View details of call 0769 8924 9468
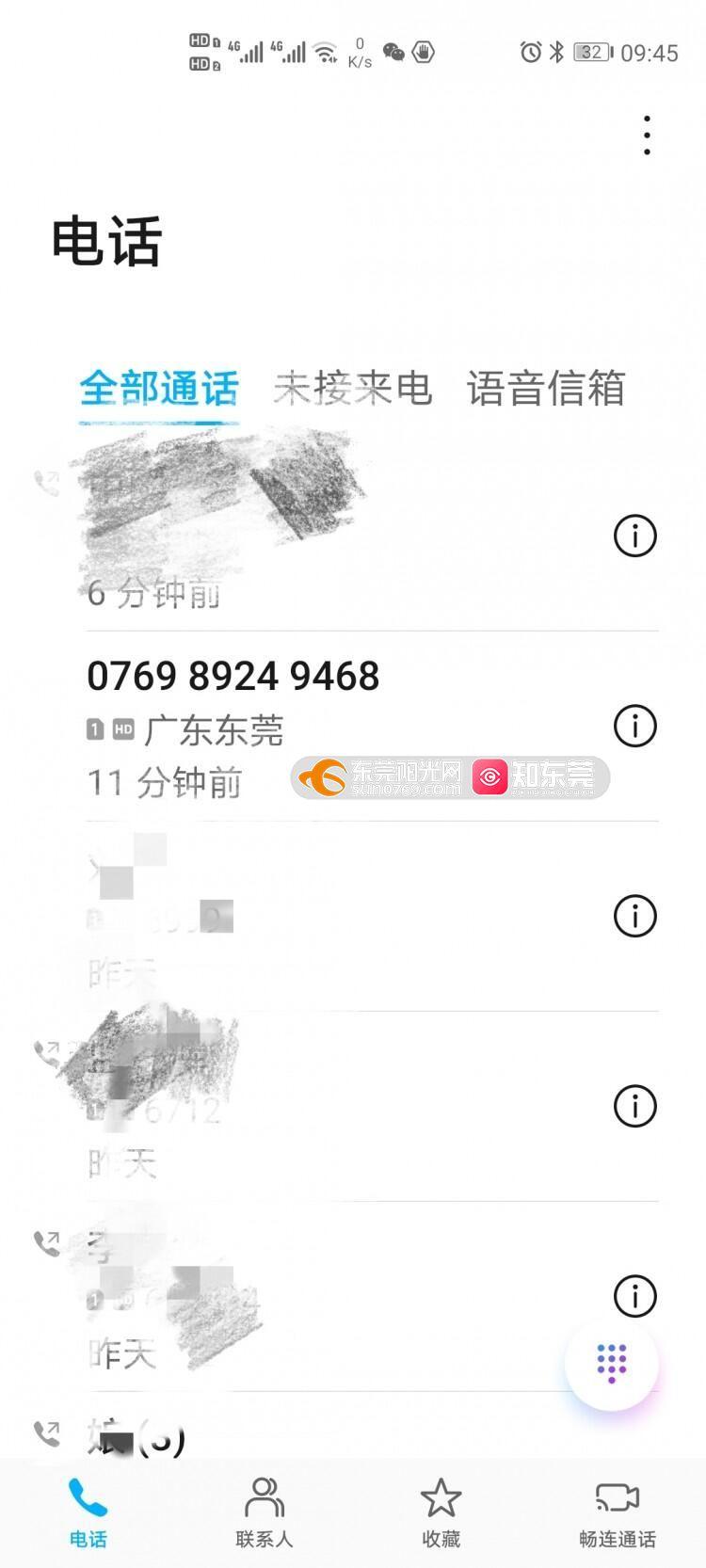The image size is (706, 1568). pyautogui.click(x=635, y=727)
